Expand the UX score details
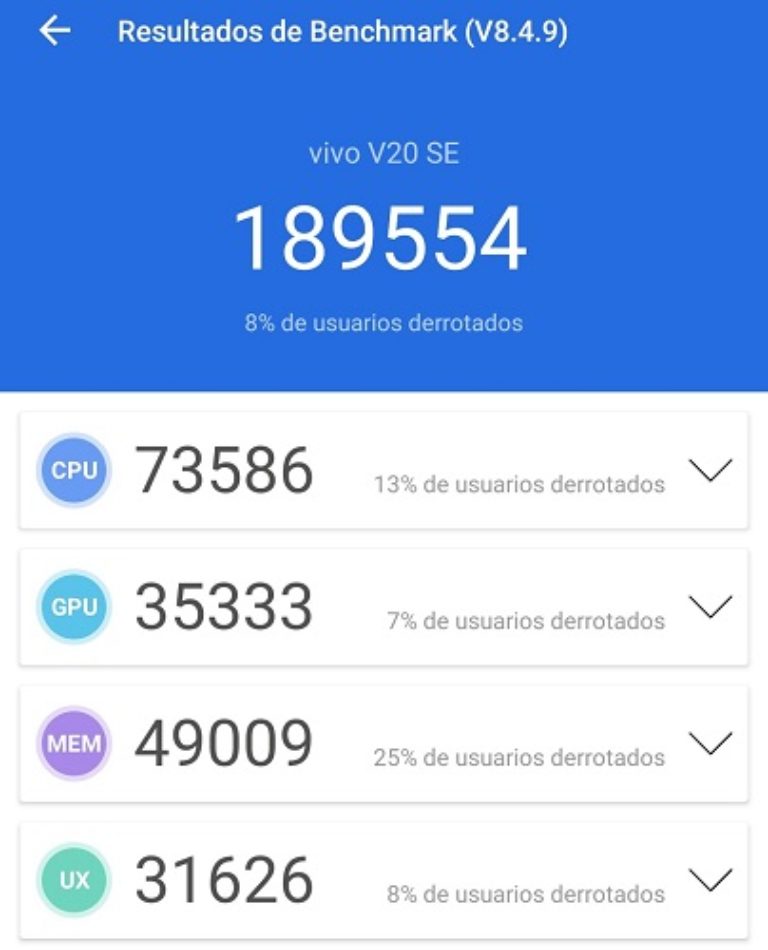The height and width of the screenshot is (950, 768). tap(710, 881)
